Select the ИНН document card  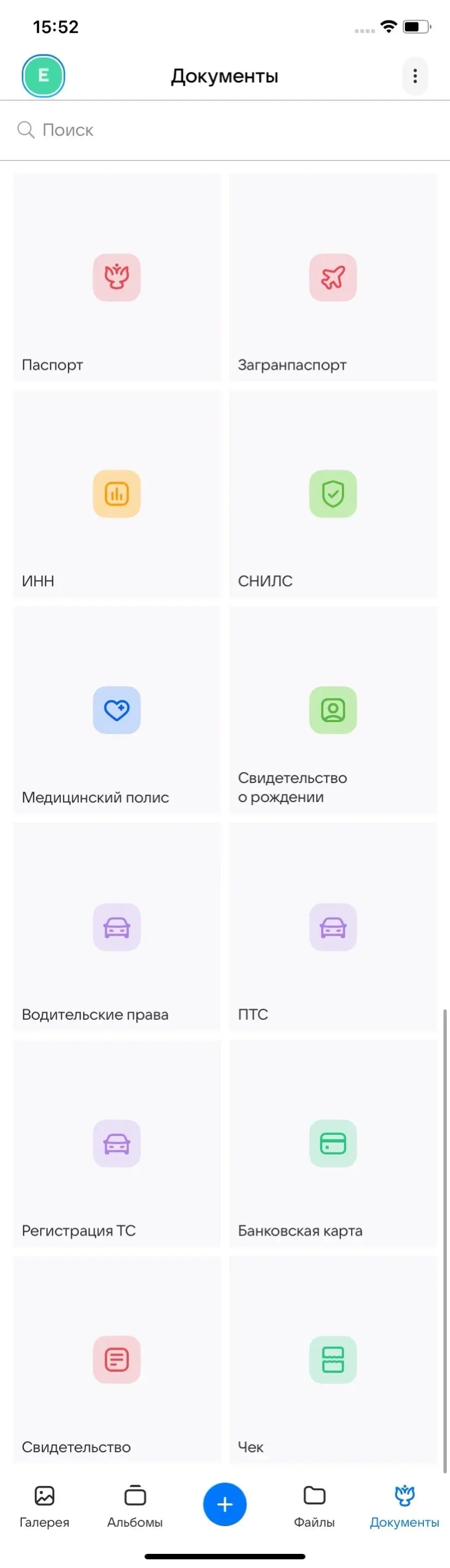117,494
